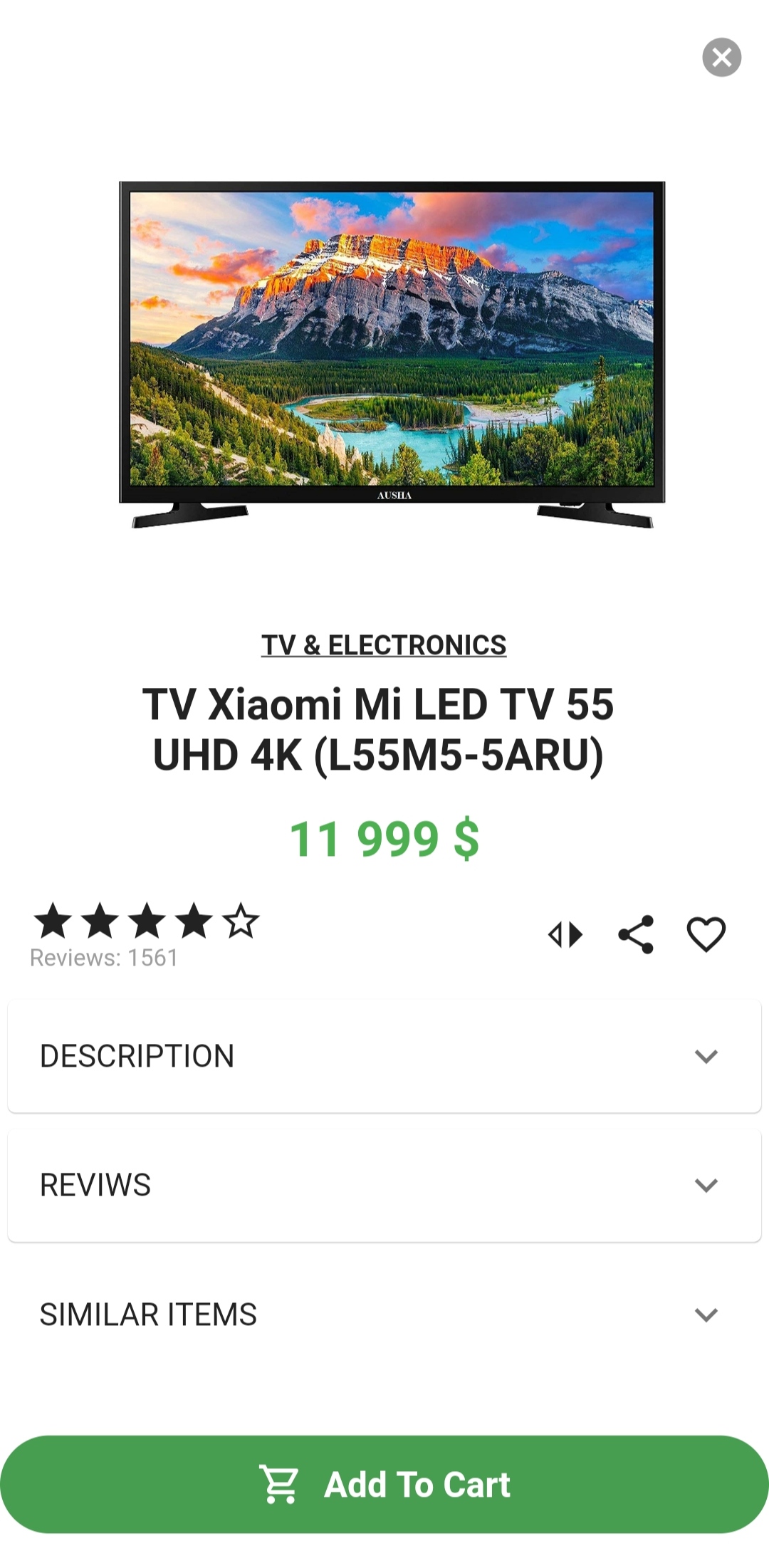Add the TV to favorites
The height and width of the screenshot is (1568, 769).
tap(706, 934)
